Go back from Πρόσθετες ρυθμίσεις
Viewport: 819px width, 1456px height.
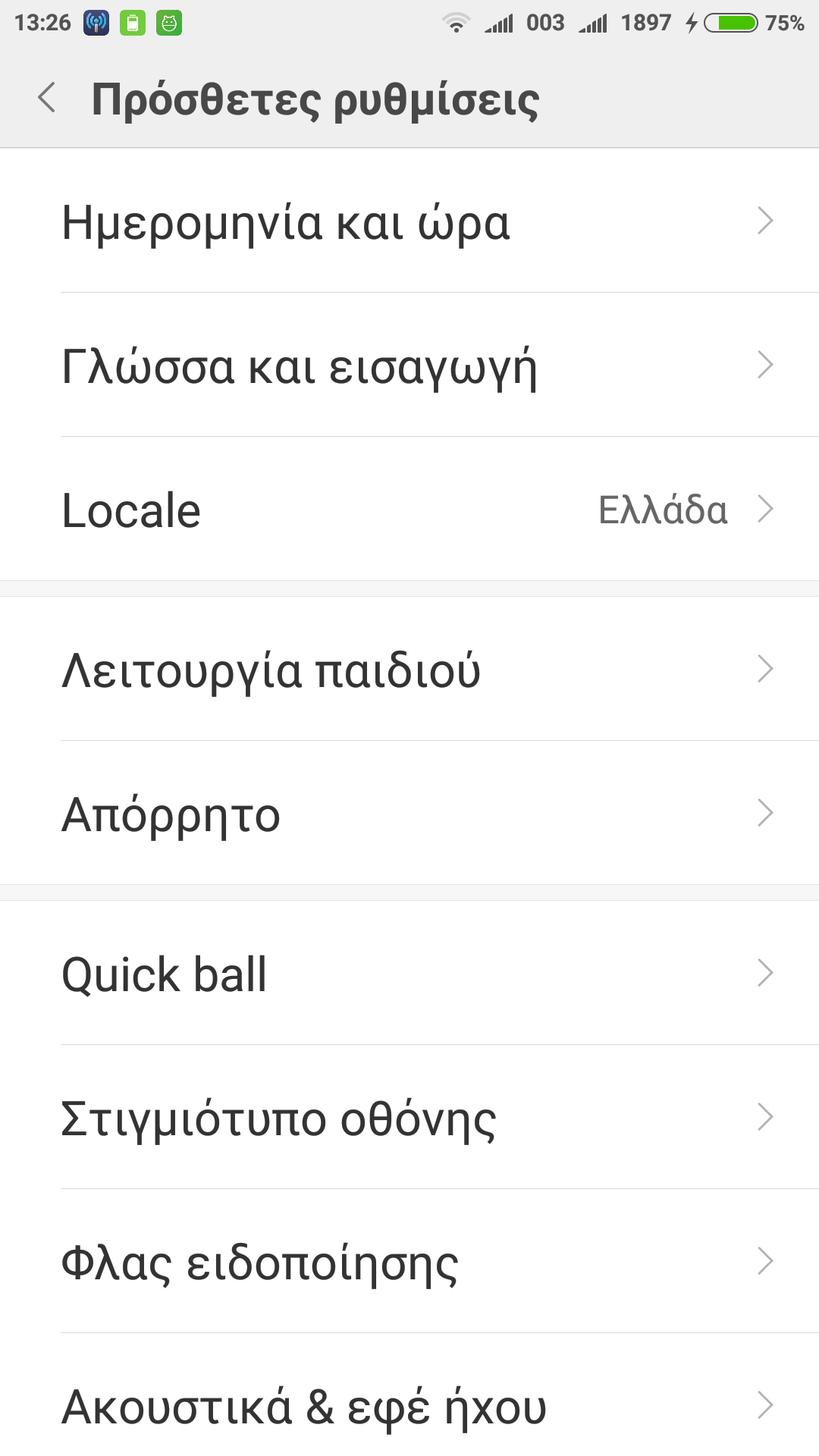(x=47, y=99)
